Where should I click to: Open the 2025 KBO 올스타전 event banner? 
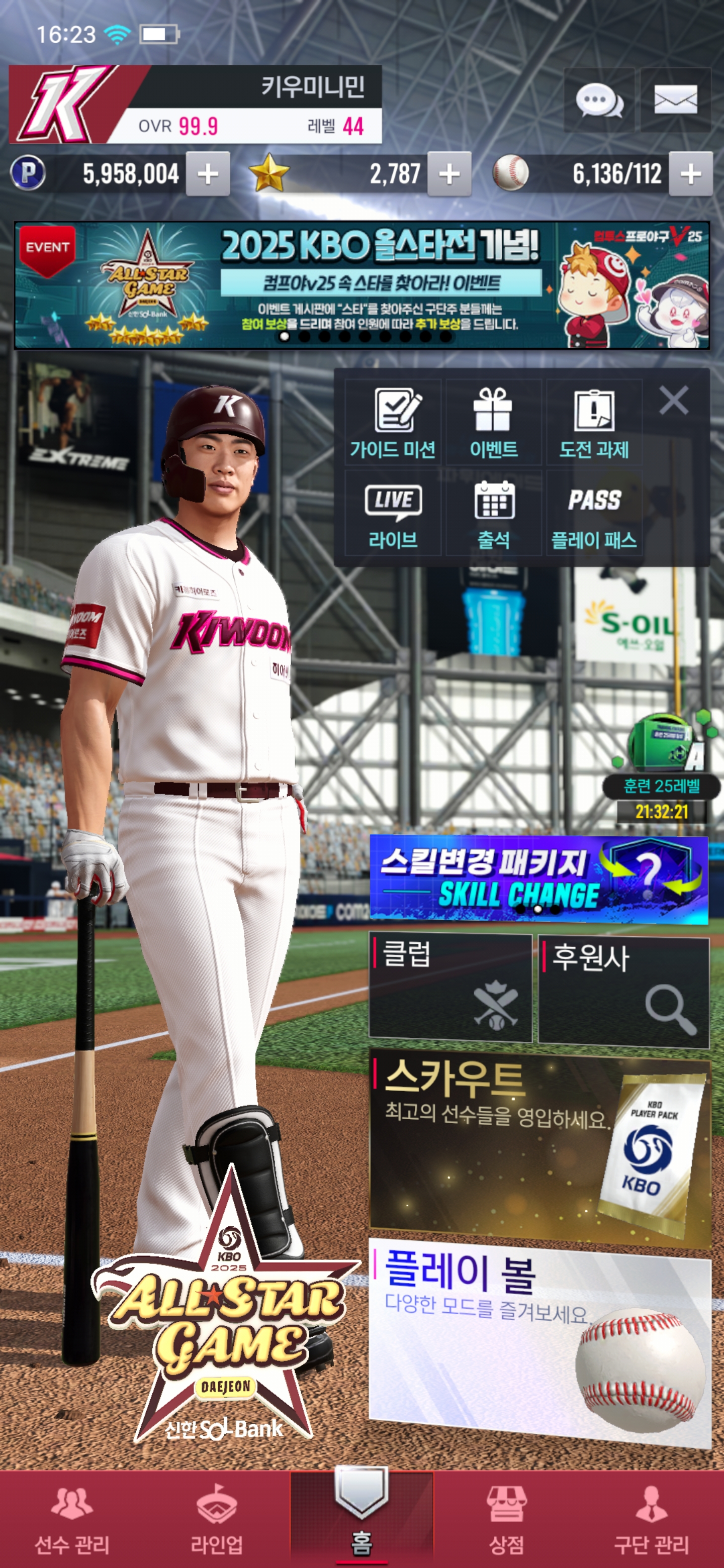coord(361,285)
